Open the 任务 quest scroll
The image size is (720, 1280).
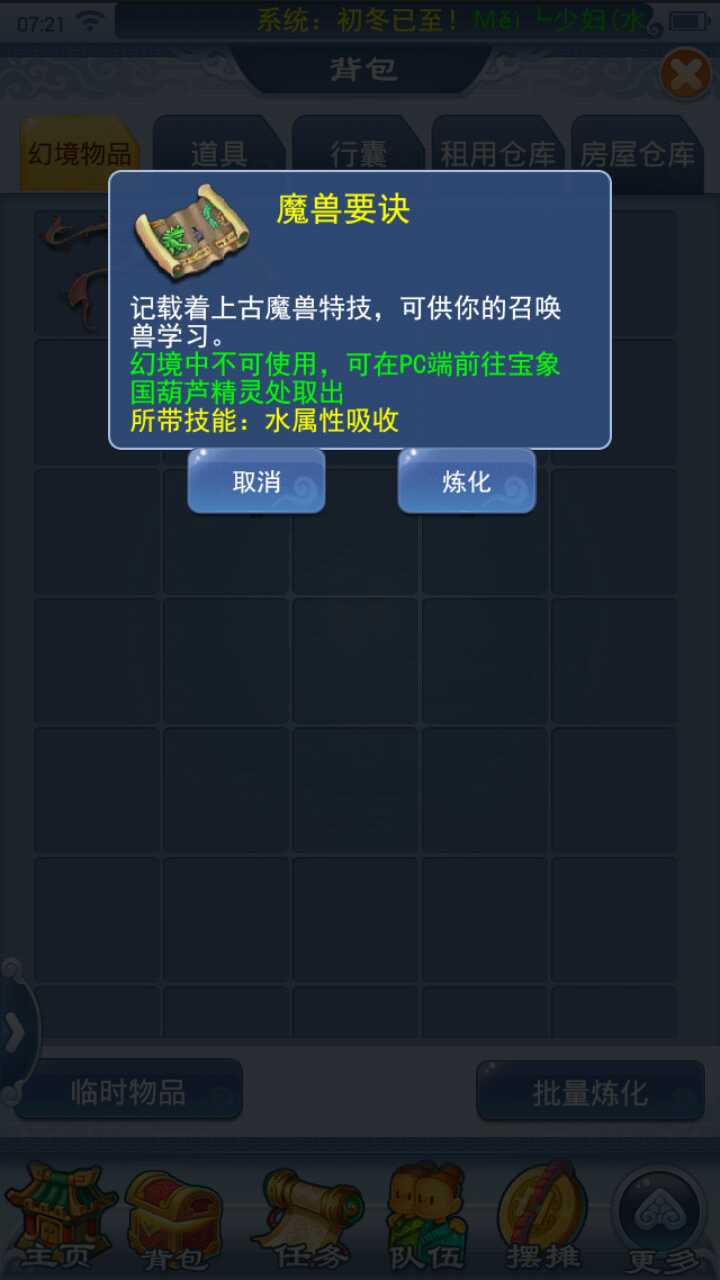(308, 1216)
